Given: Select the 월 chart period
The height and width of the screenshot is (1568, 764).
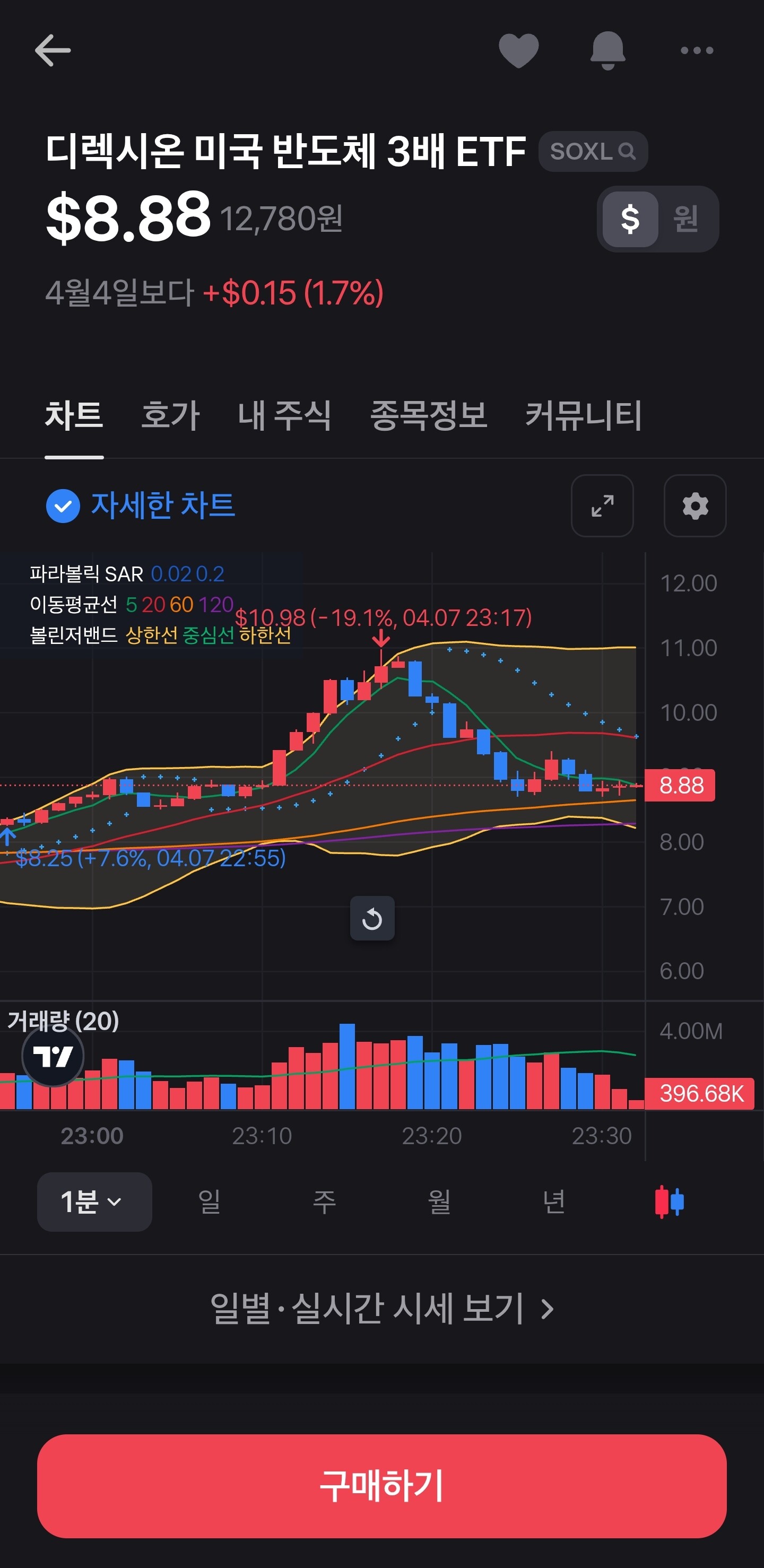Looking at the screenshot, I should [439, 1201].
